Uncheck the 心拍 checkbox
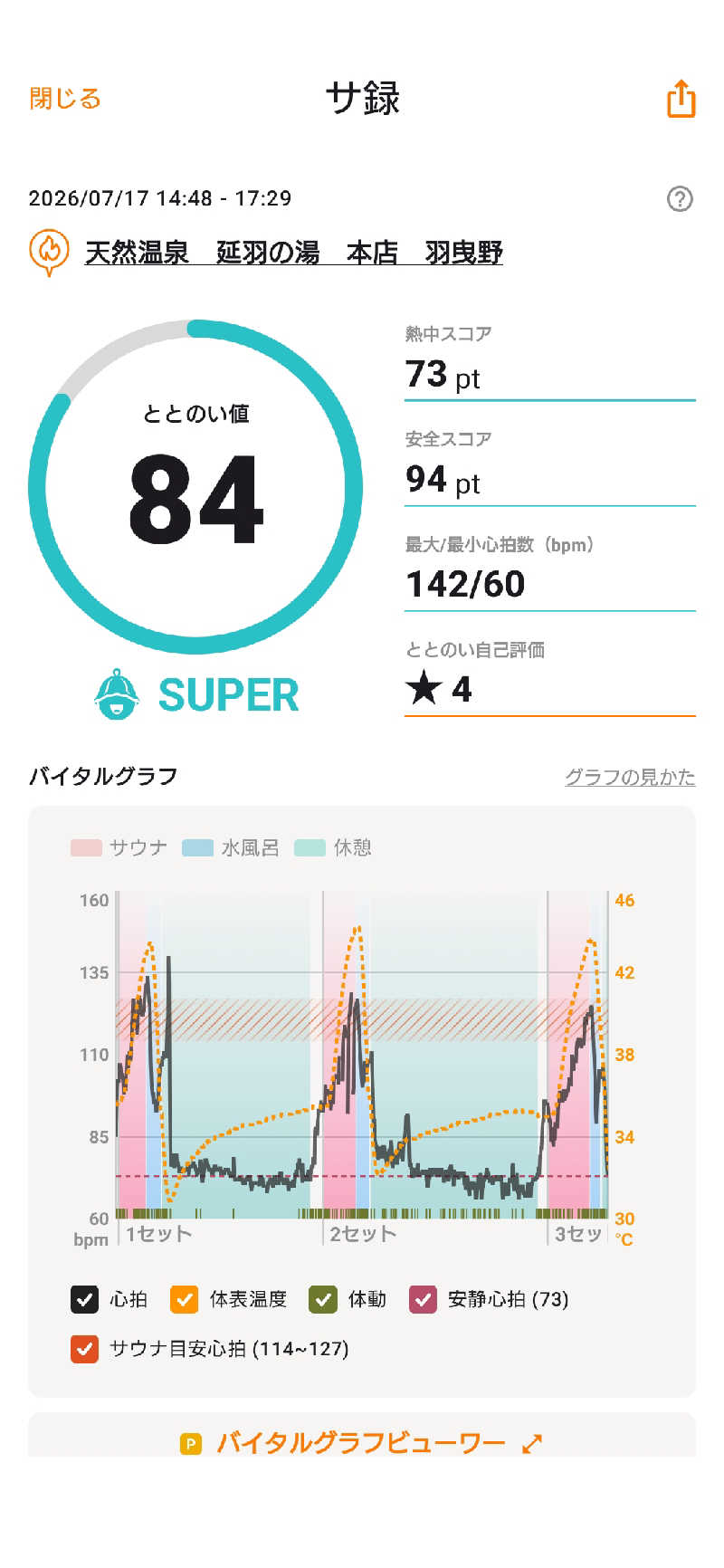This screenshot has height=1568, width=724. pos(84,1299)
